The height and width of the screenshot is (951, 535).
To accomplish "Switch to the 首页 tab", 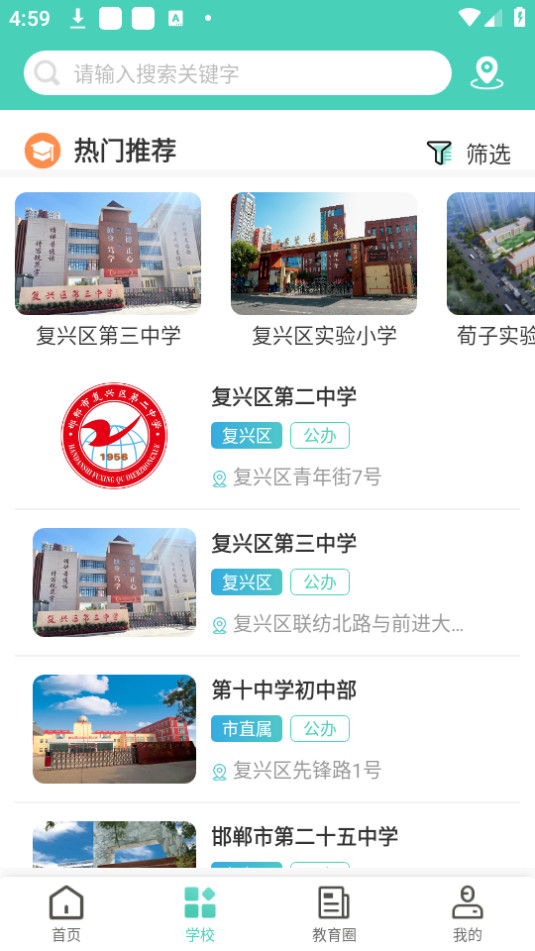I will pos(67,915).
